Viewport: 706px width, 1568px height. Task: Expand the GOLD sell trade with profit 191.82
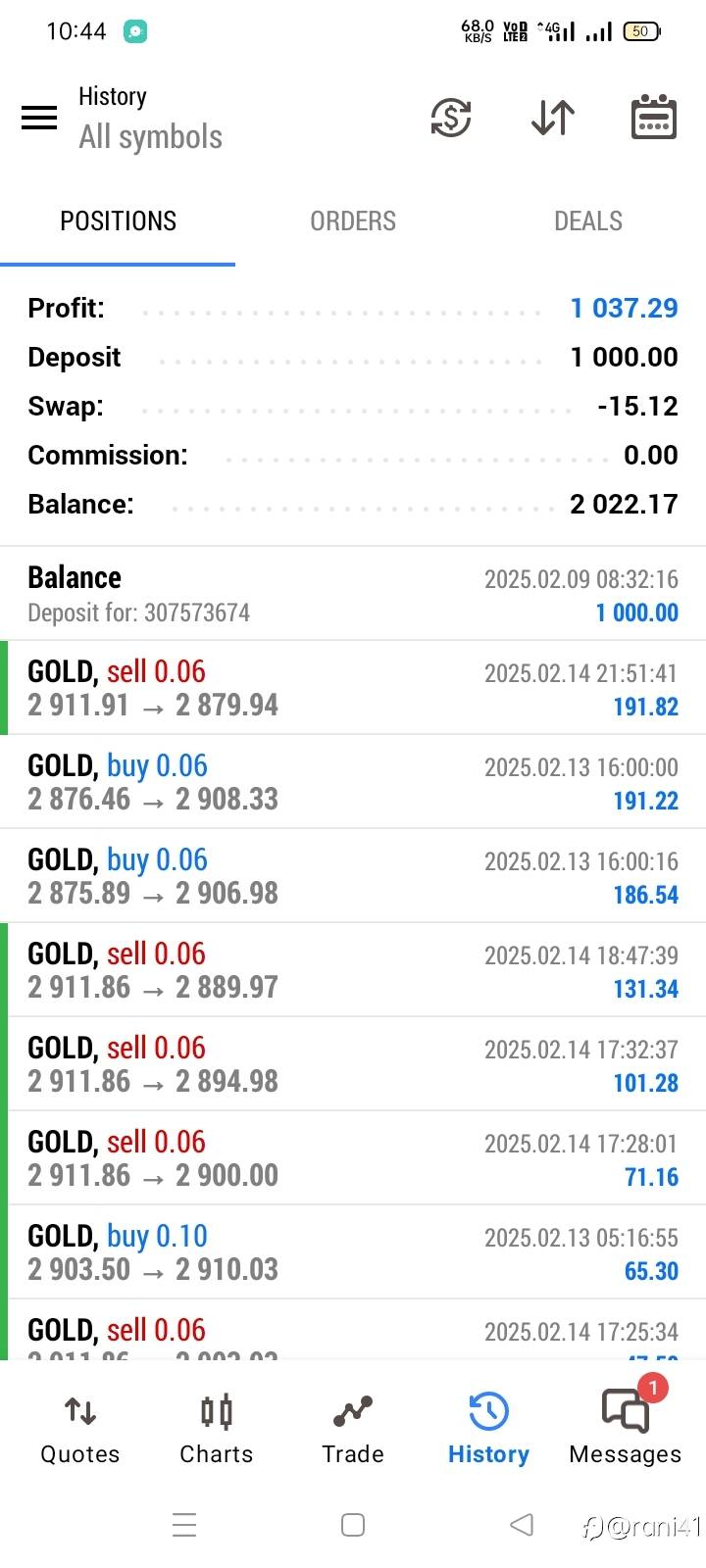click(353, 688)
